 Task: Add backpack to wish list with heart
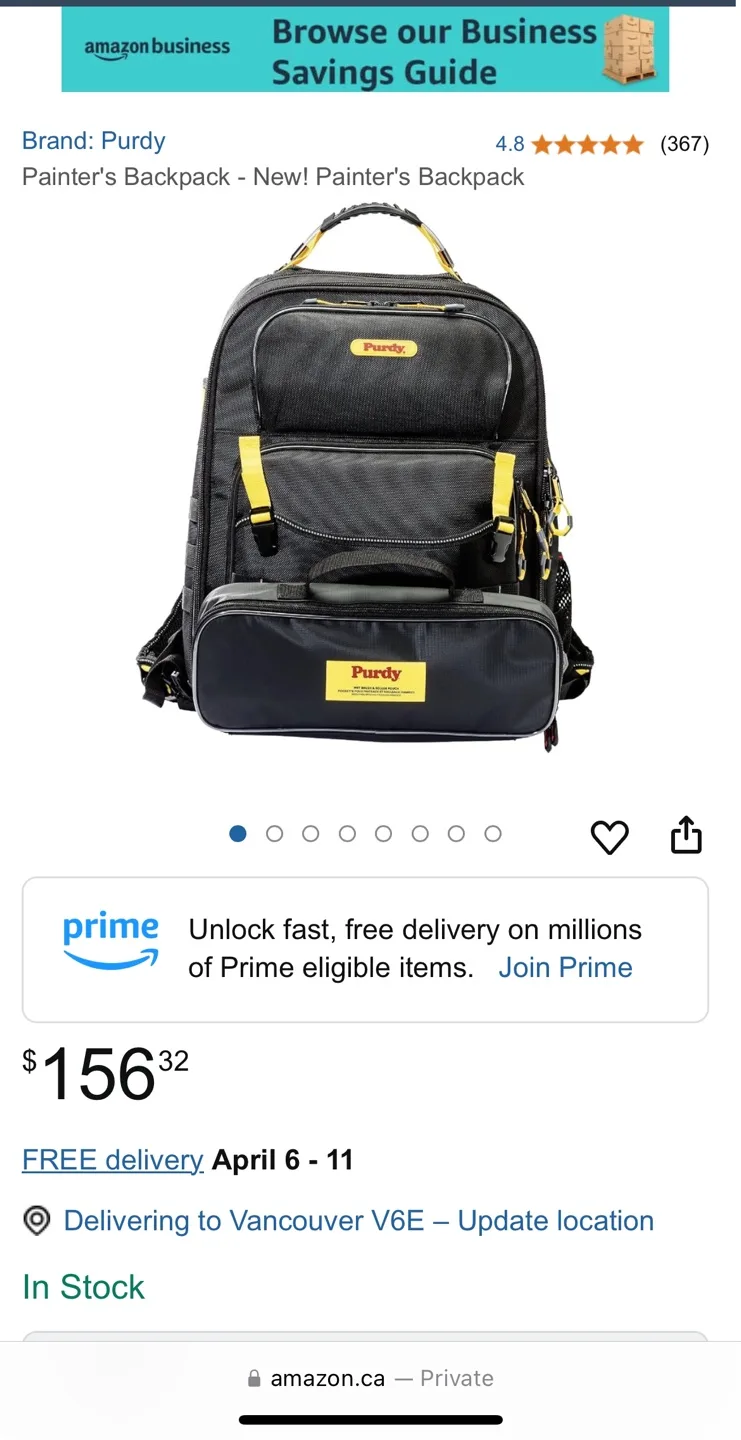click(609, 837)
